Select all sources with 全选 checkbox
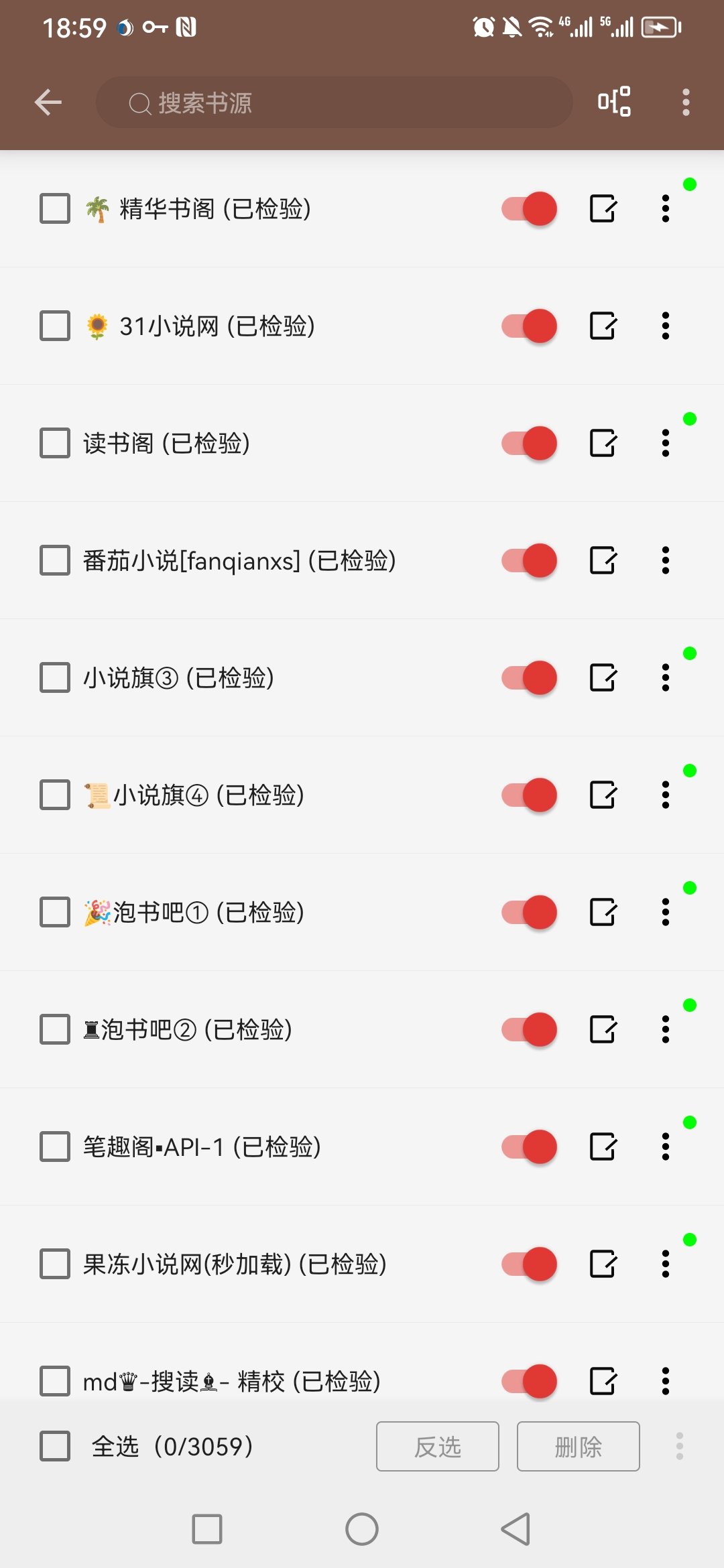The image size is (724, 1568). [55, 1446]
